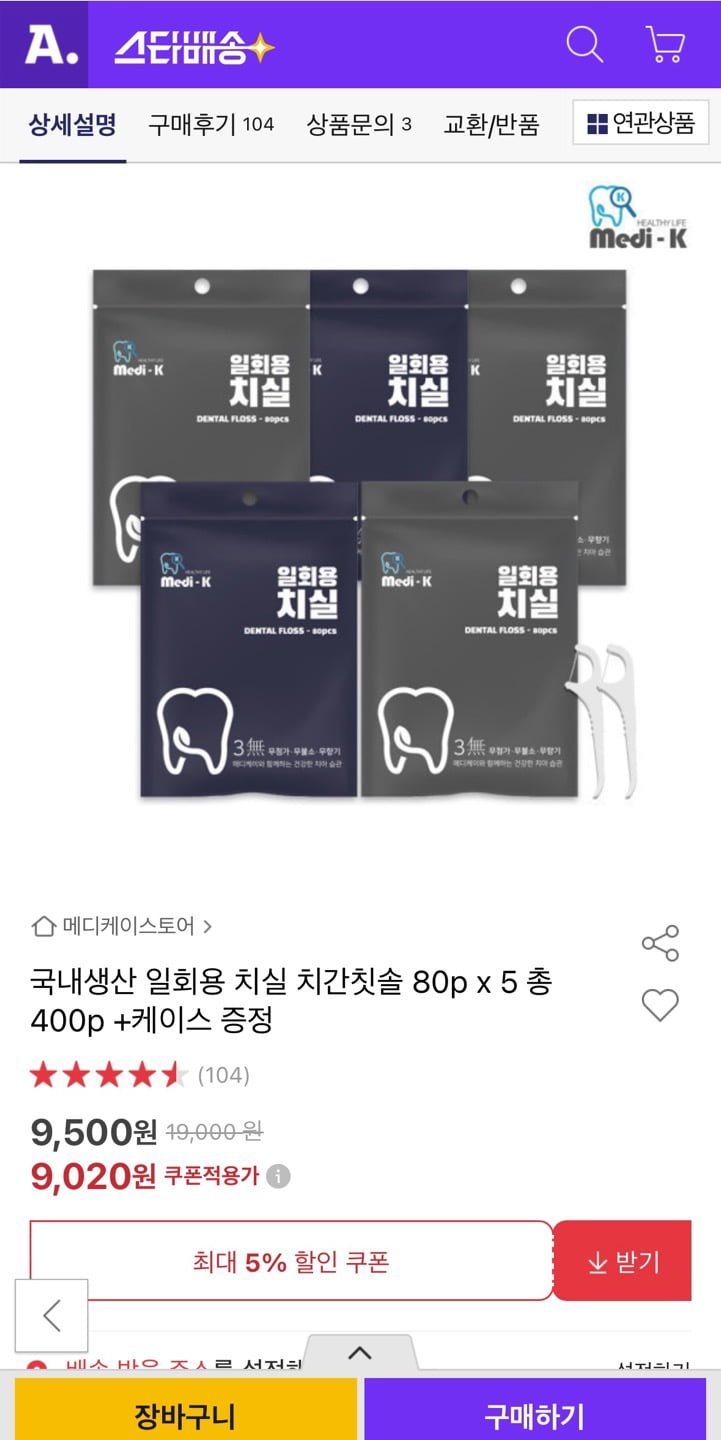Open the 연관상품 related products button

click(641, 124)
